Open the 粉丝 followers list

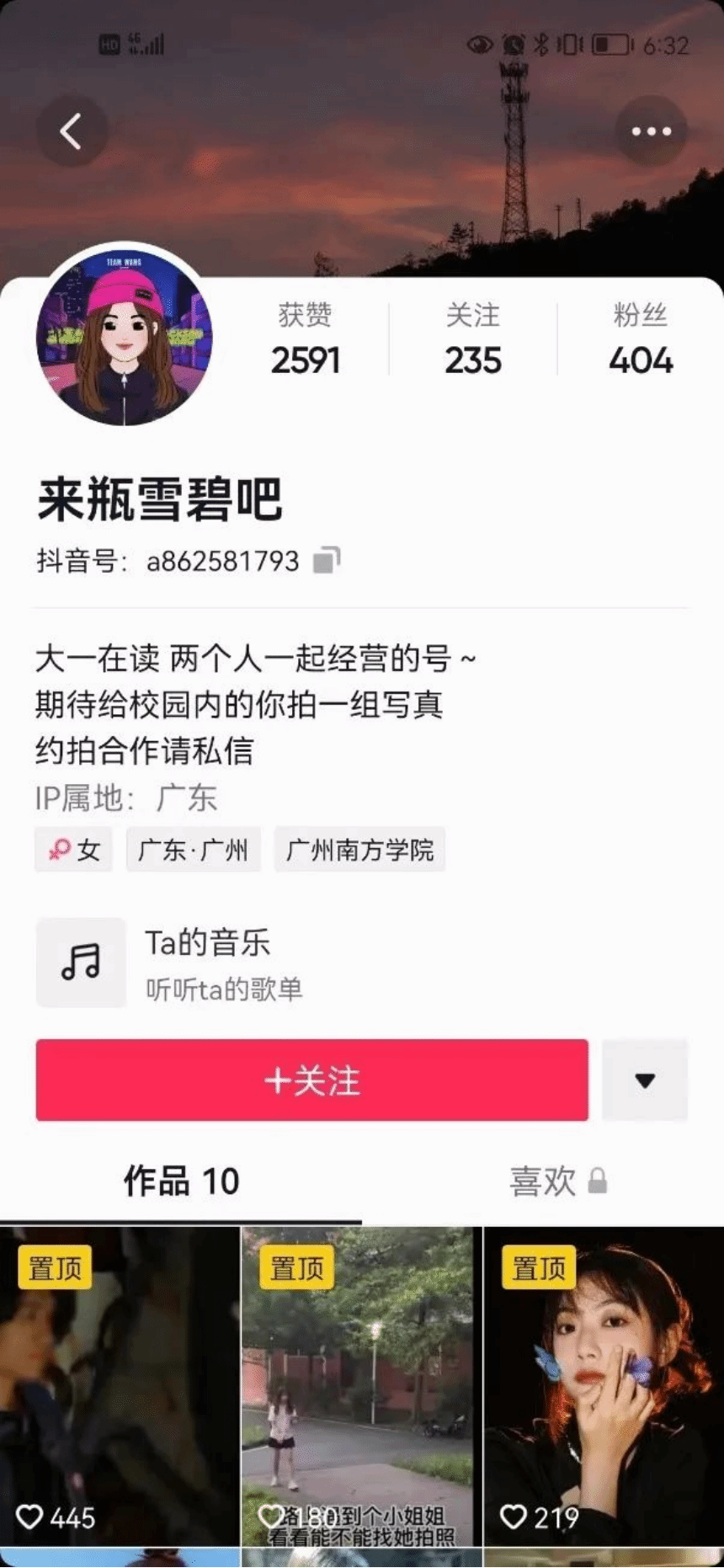[x=641, y=339]
